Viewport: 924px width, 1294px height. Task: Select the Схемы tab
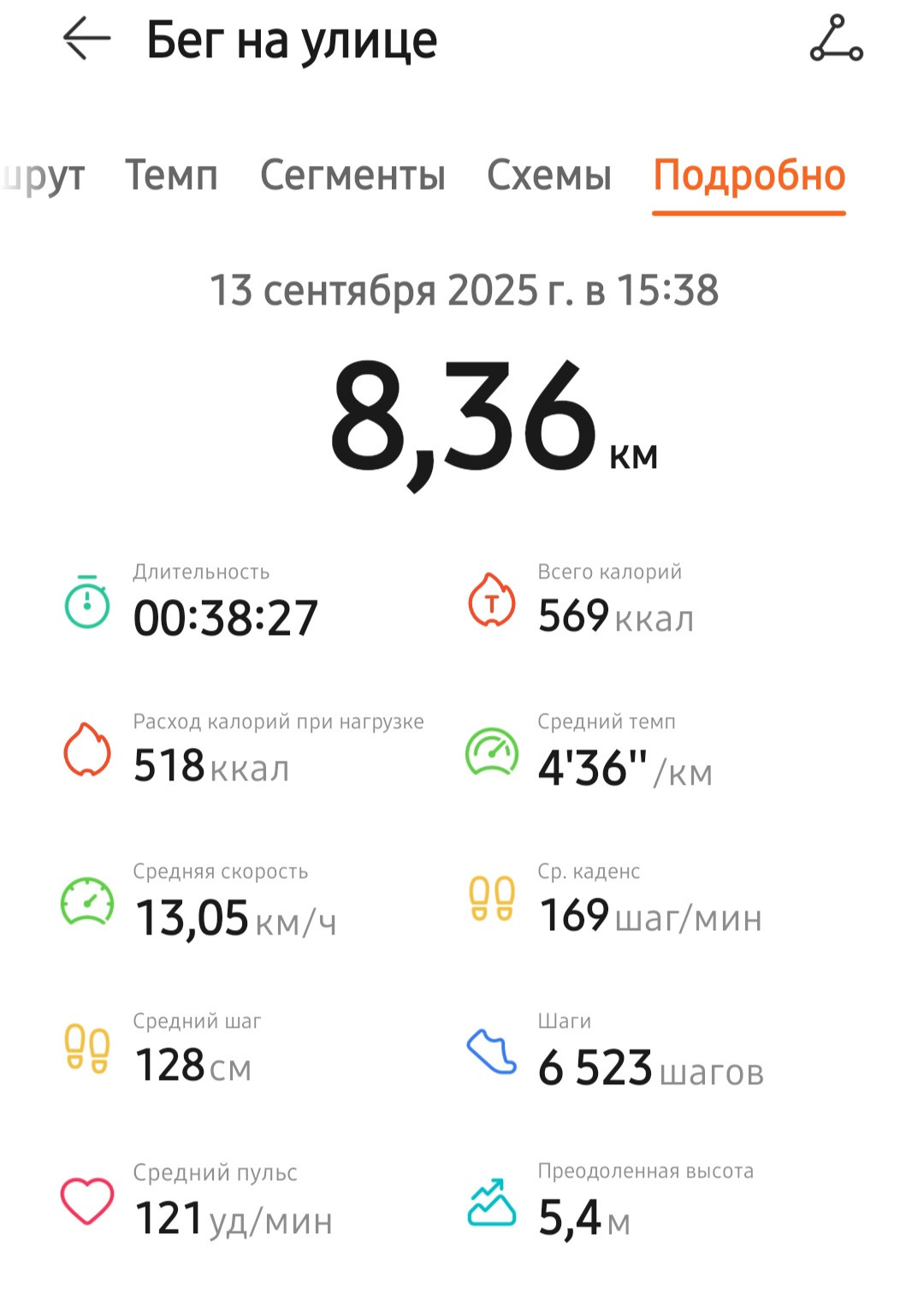pos(549,175)
